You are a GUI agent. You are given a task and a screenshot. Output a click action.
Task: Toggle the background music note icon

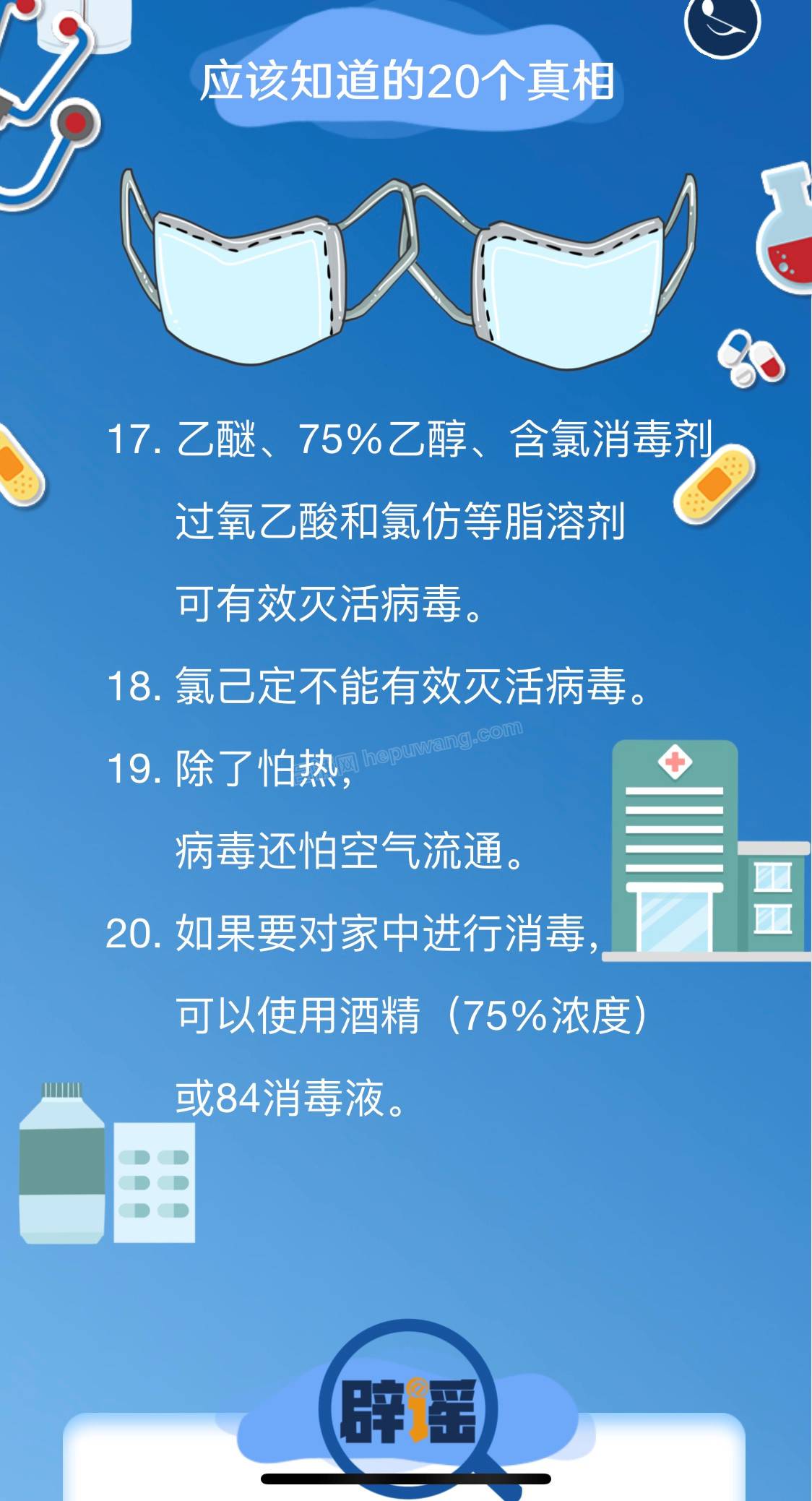[x=722, y=23]
